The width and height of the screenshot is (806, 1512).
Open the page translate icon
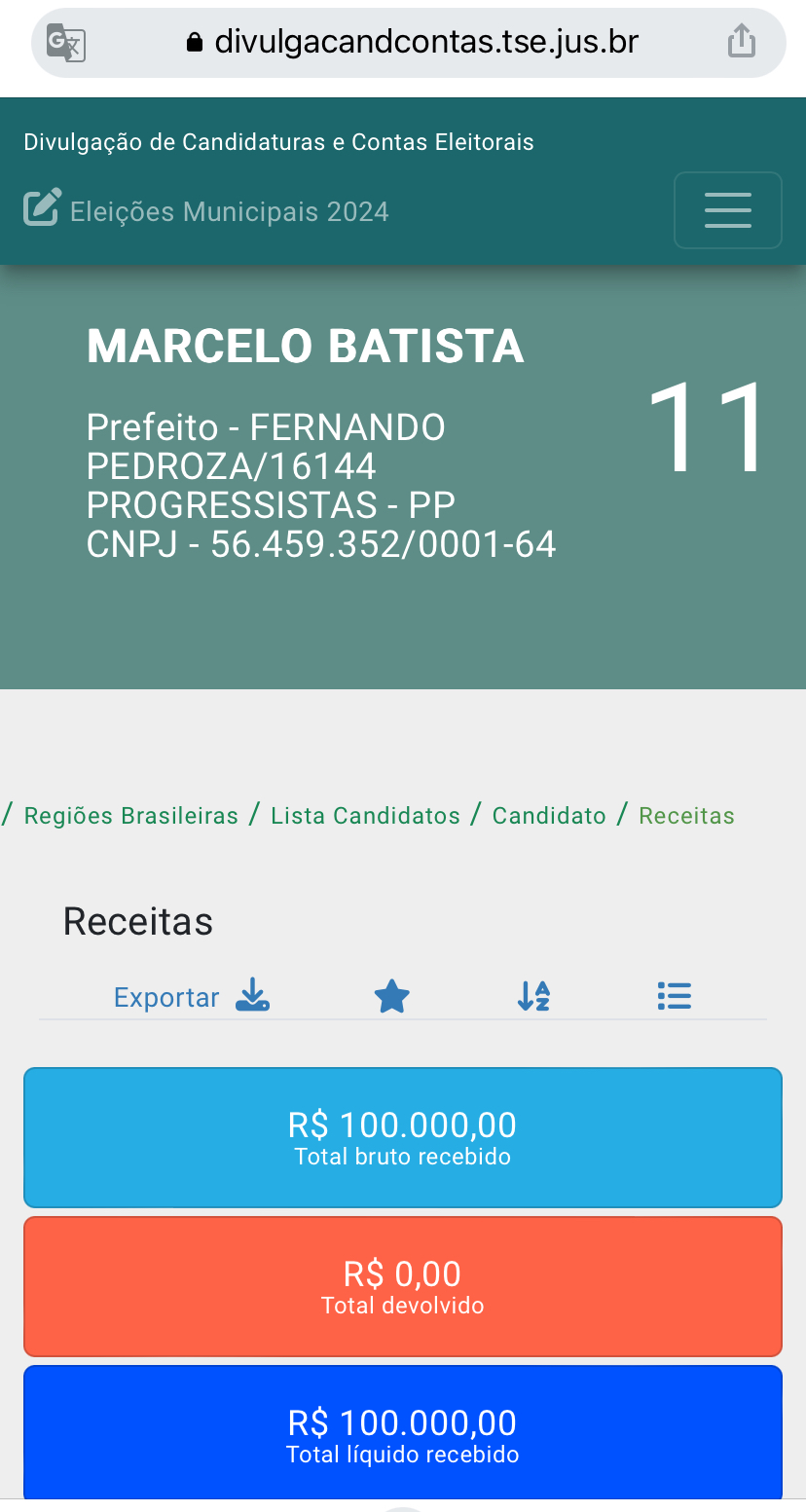(66, 43)
